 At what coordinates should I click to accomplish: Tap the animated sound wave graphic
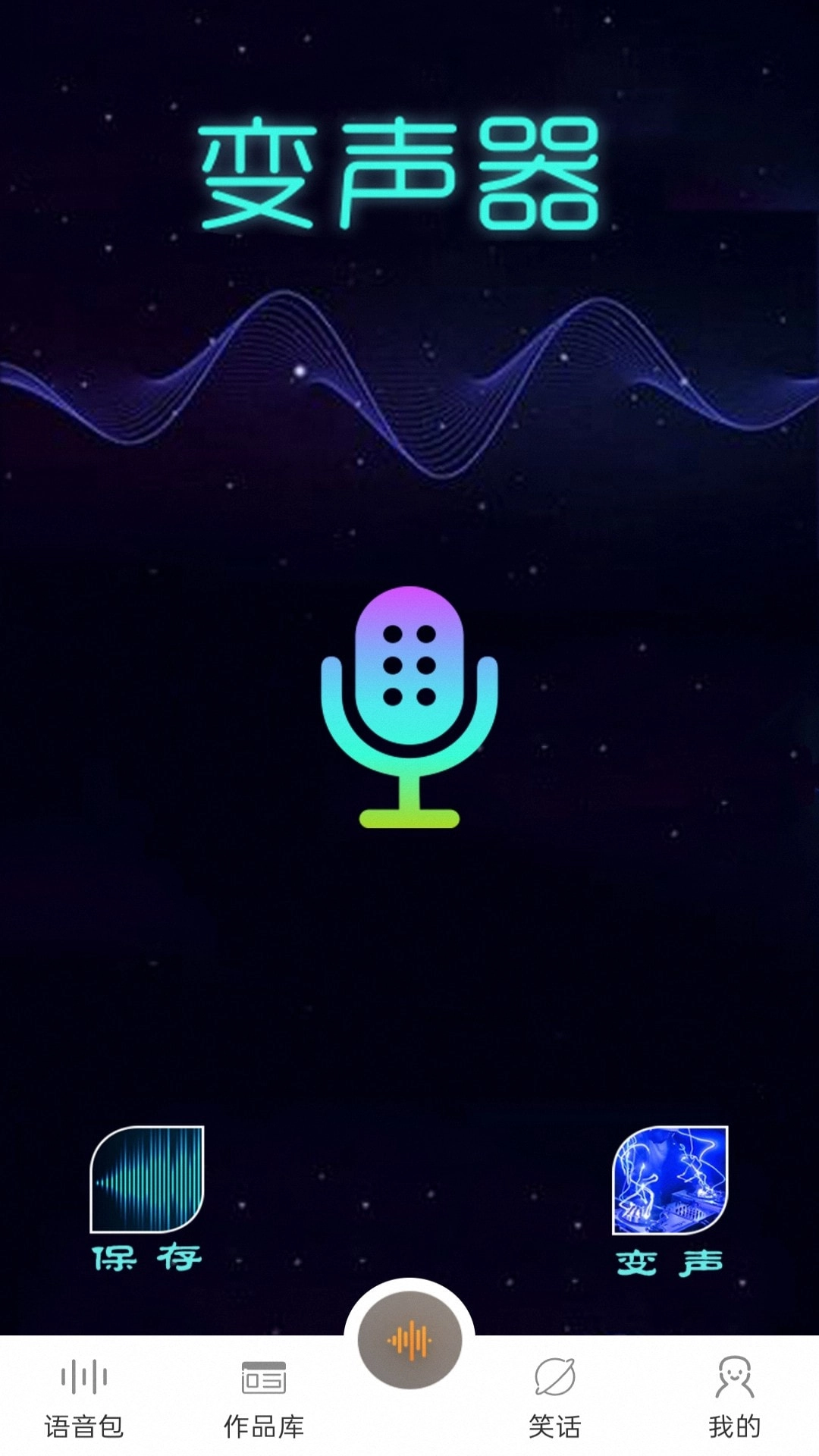coord(409,379)
